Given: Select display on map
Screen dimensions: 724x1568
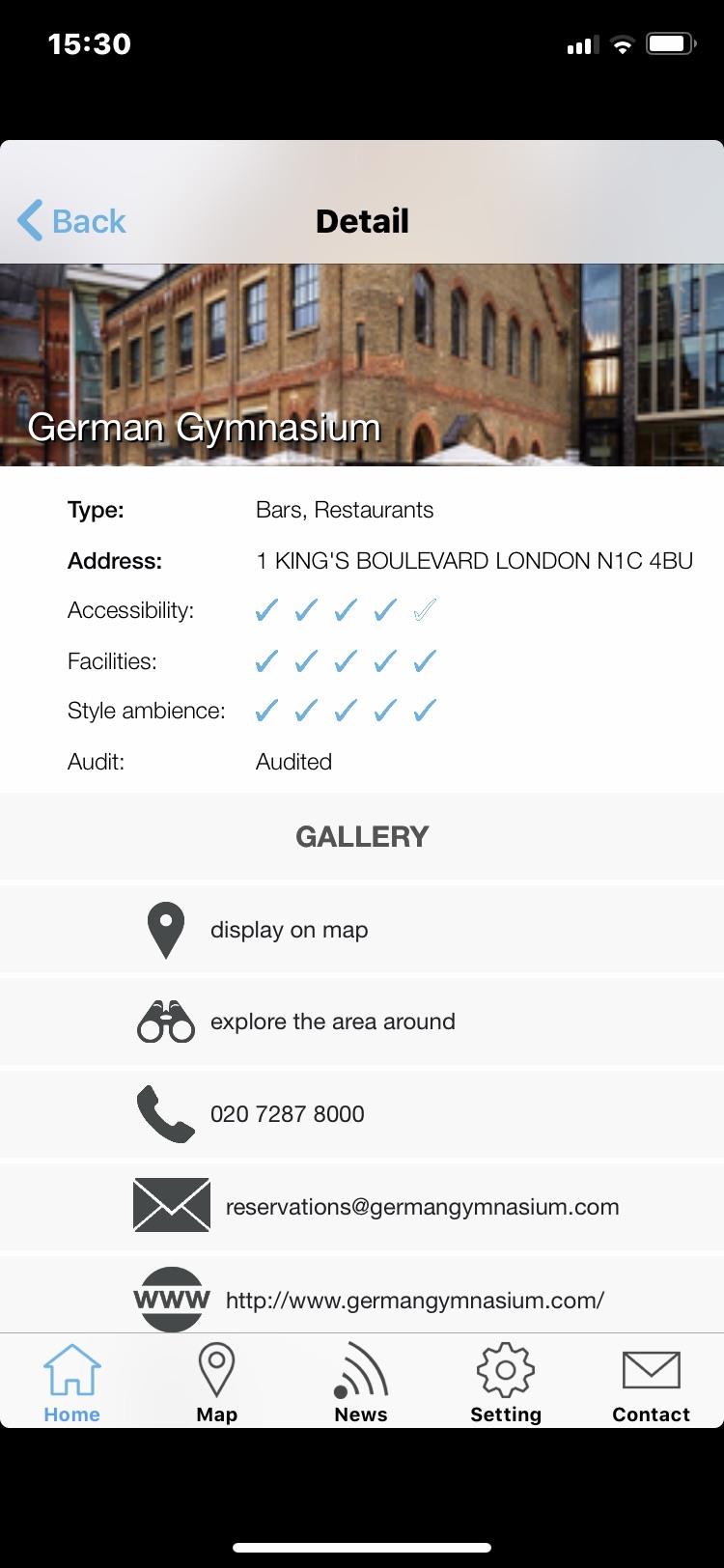Looking at the screenshot, I should 362,930.
